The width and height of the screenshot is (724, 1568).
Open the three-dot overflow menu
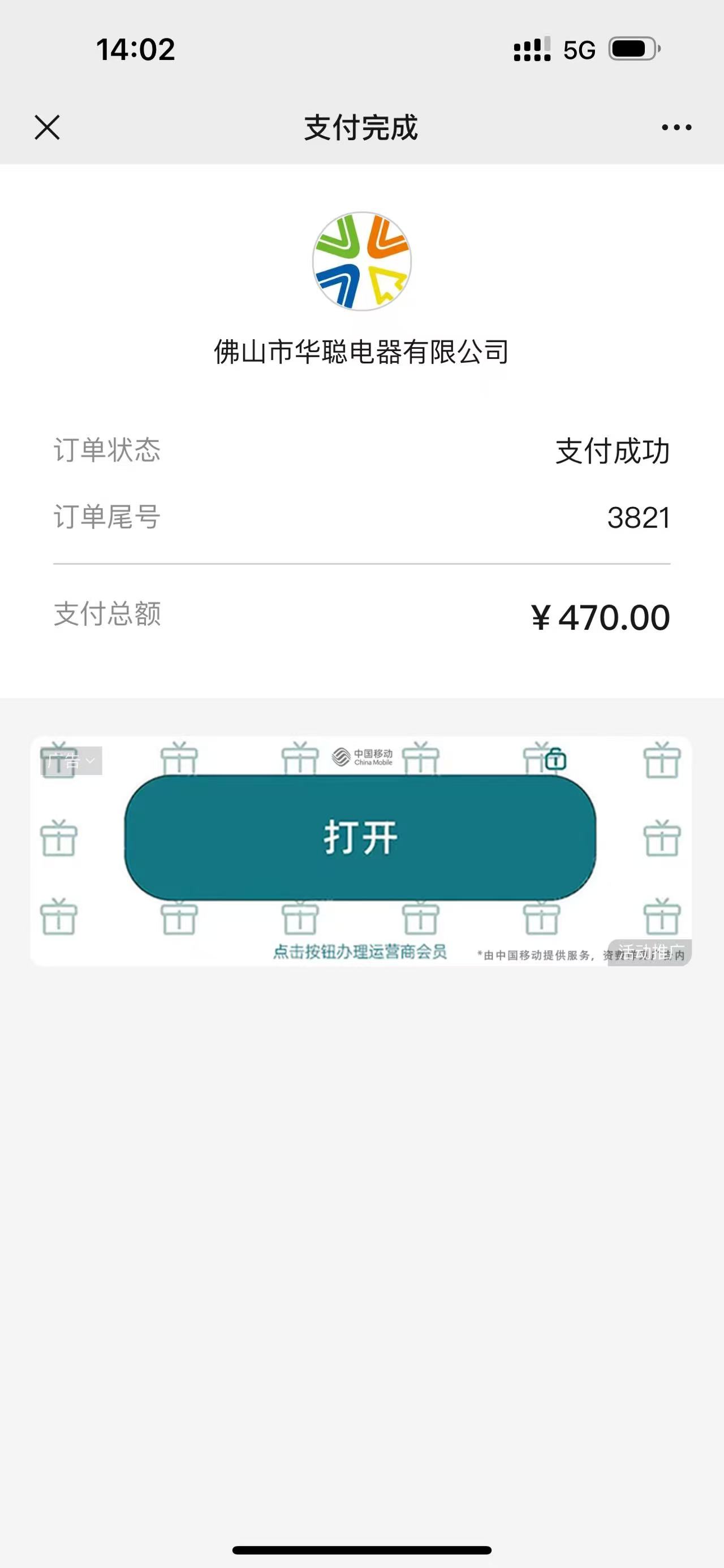click(676, 128)
